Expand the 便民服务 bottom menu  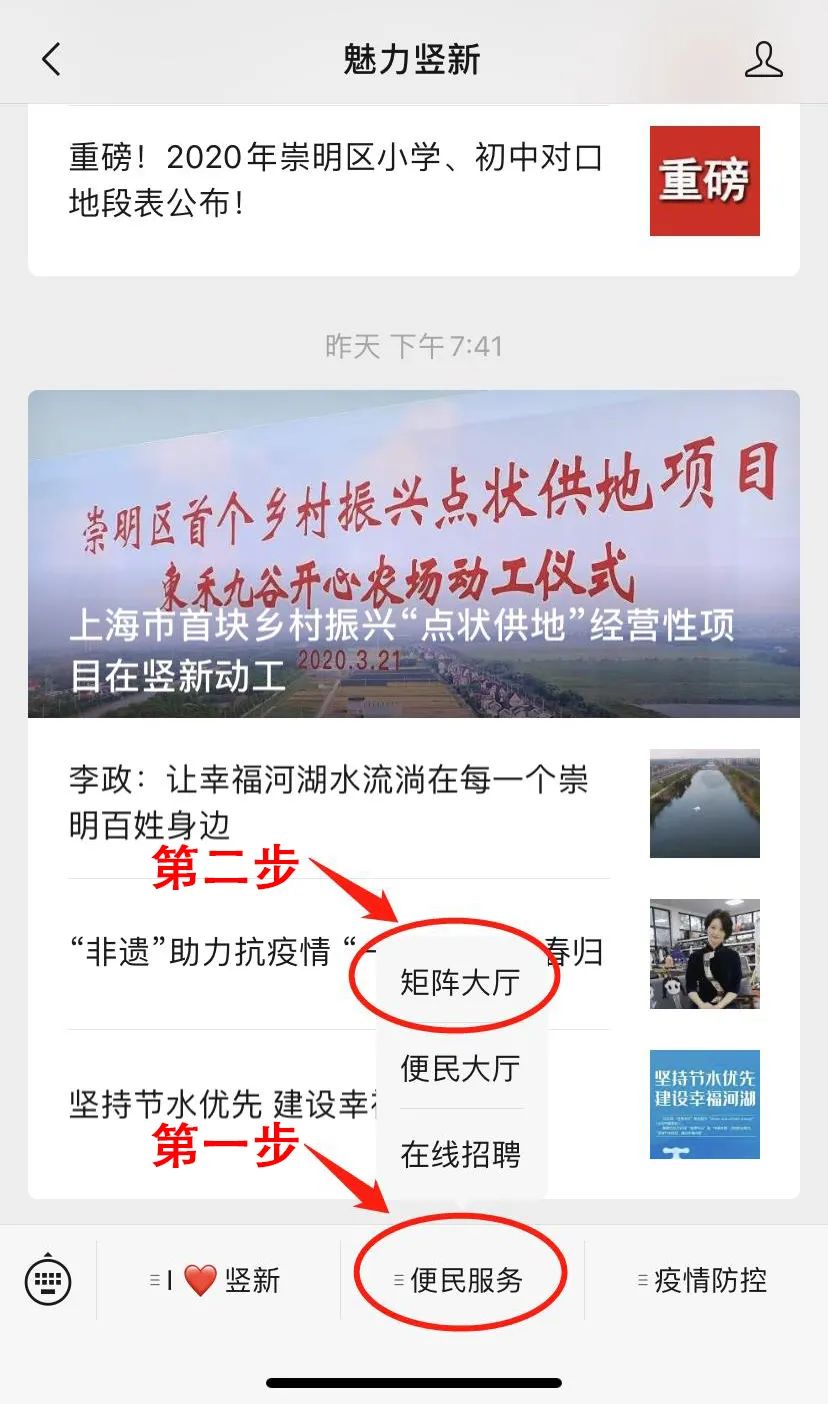[x=465, y=1277]
